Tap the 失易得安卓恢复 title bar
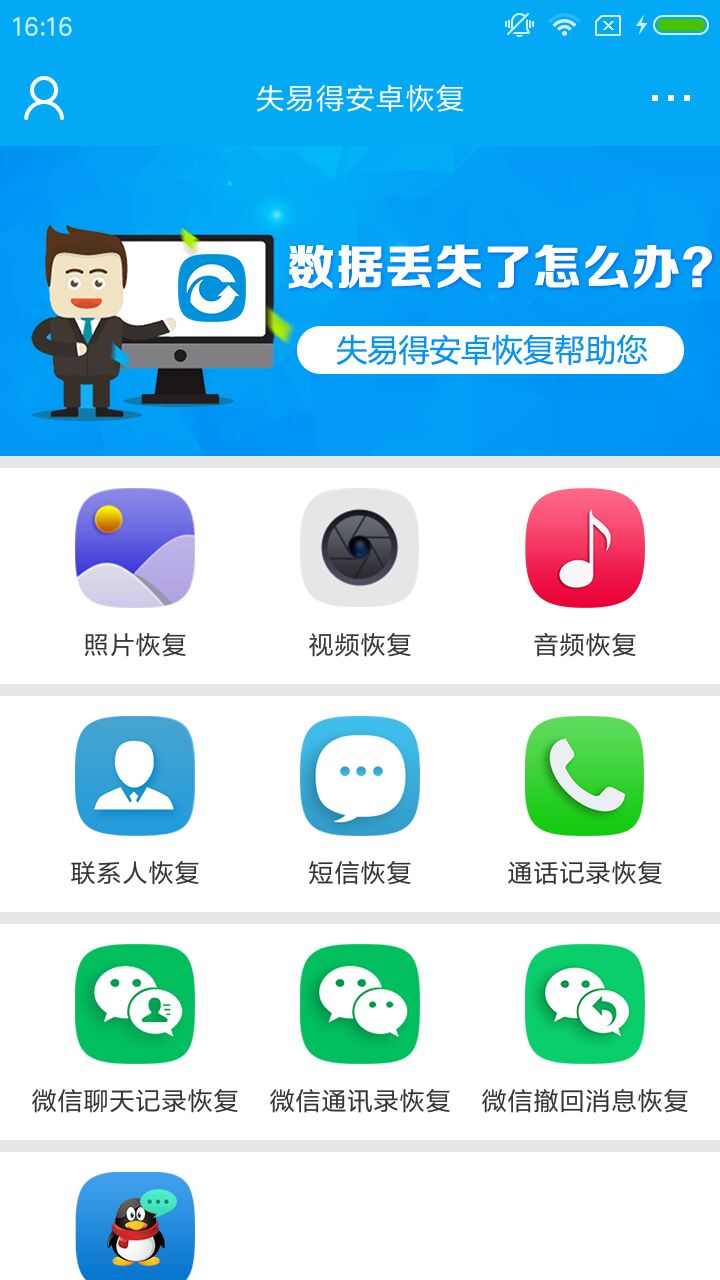Screen dimensions: 720x1280 pos(360,97)
